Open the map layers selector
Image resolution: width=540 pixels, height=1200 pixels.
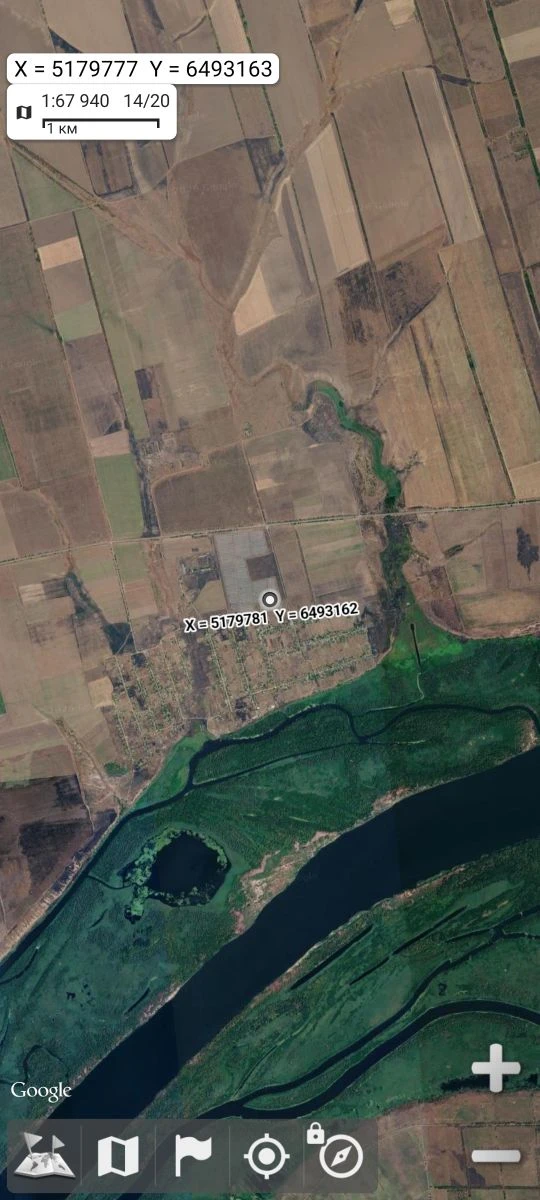tap(118, 1156)
